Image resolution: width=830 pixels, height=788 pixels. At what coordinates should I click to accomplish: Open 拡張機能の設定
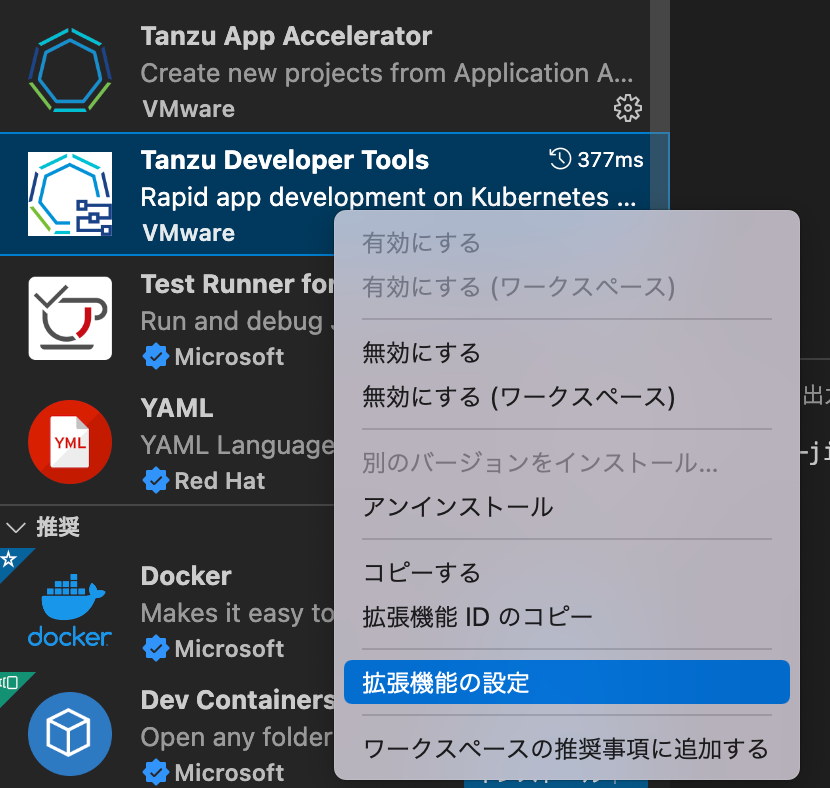[445, 683]
